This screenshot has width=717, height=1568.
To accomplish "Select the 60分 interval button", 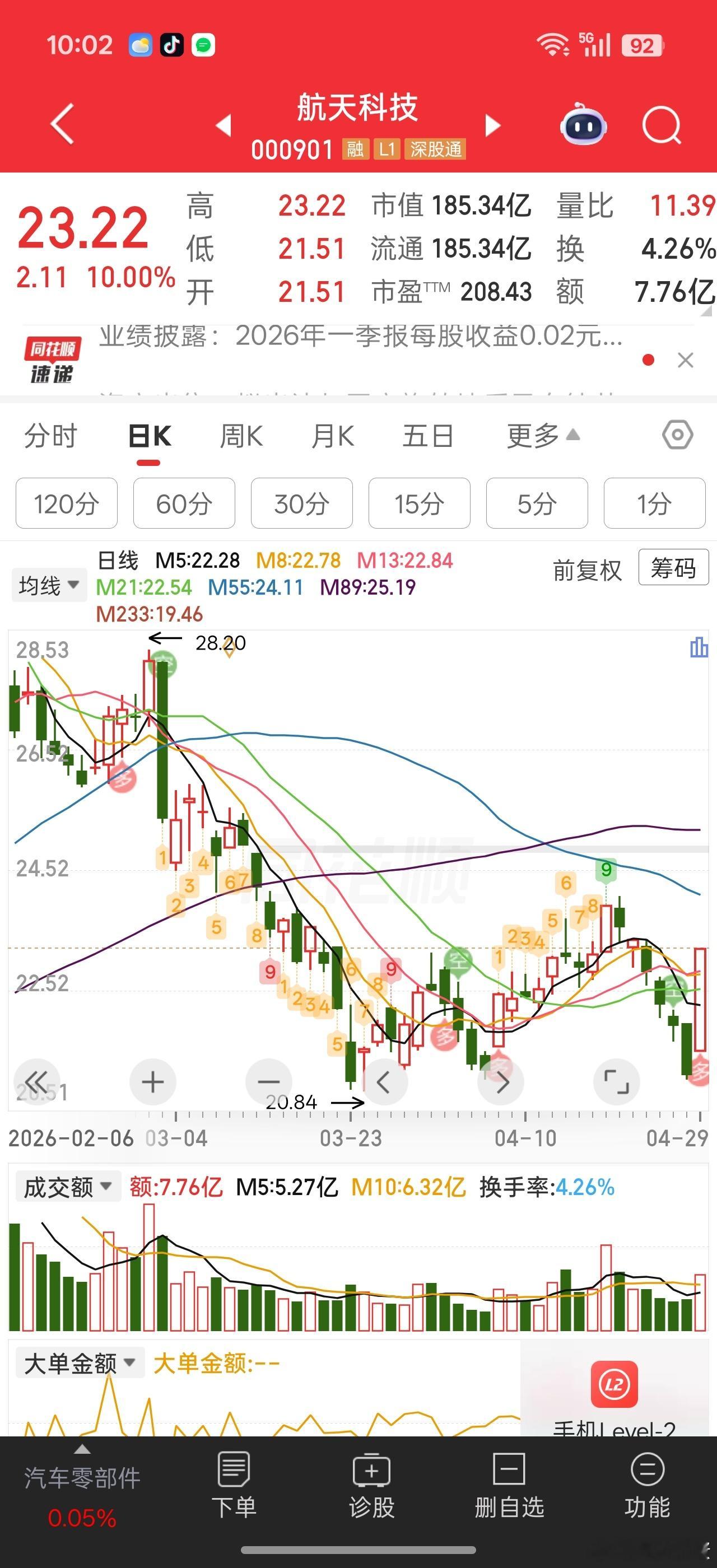I will point(184,503).
